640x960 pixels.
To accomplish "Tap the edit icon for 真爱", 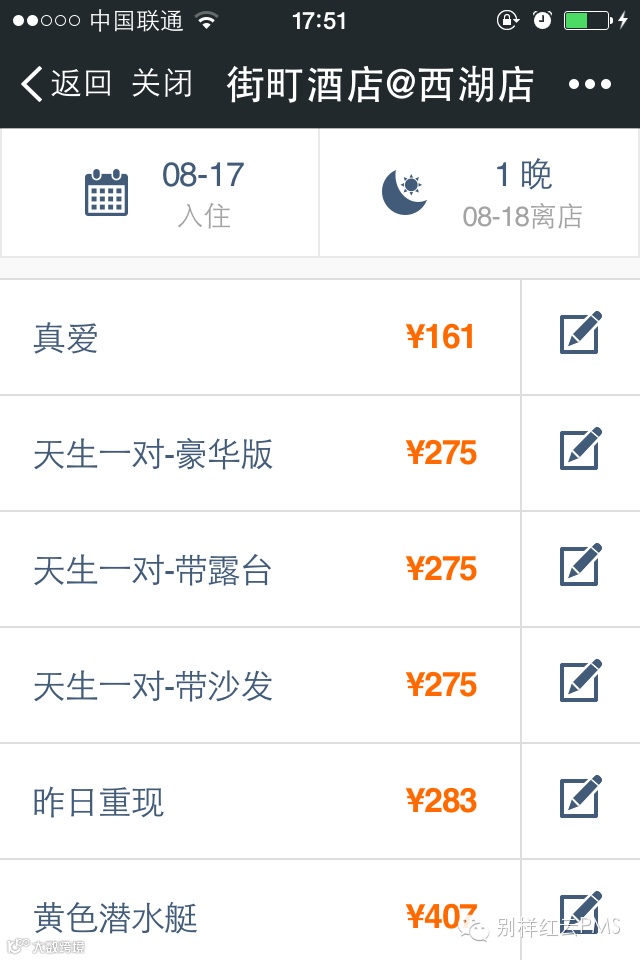I will tap(581, 332).
